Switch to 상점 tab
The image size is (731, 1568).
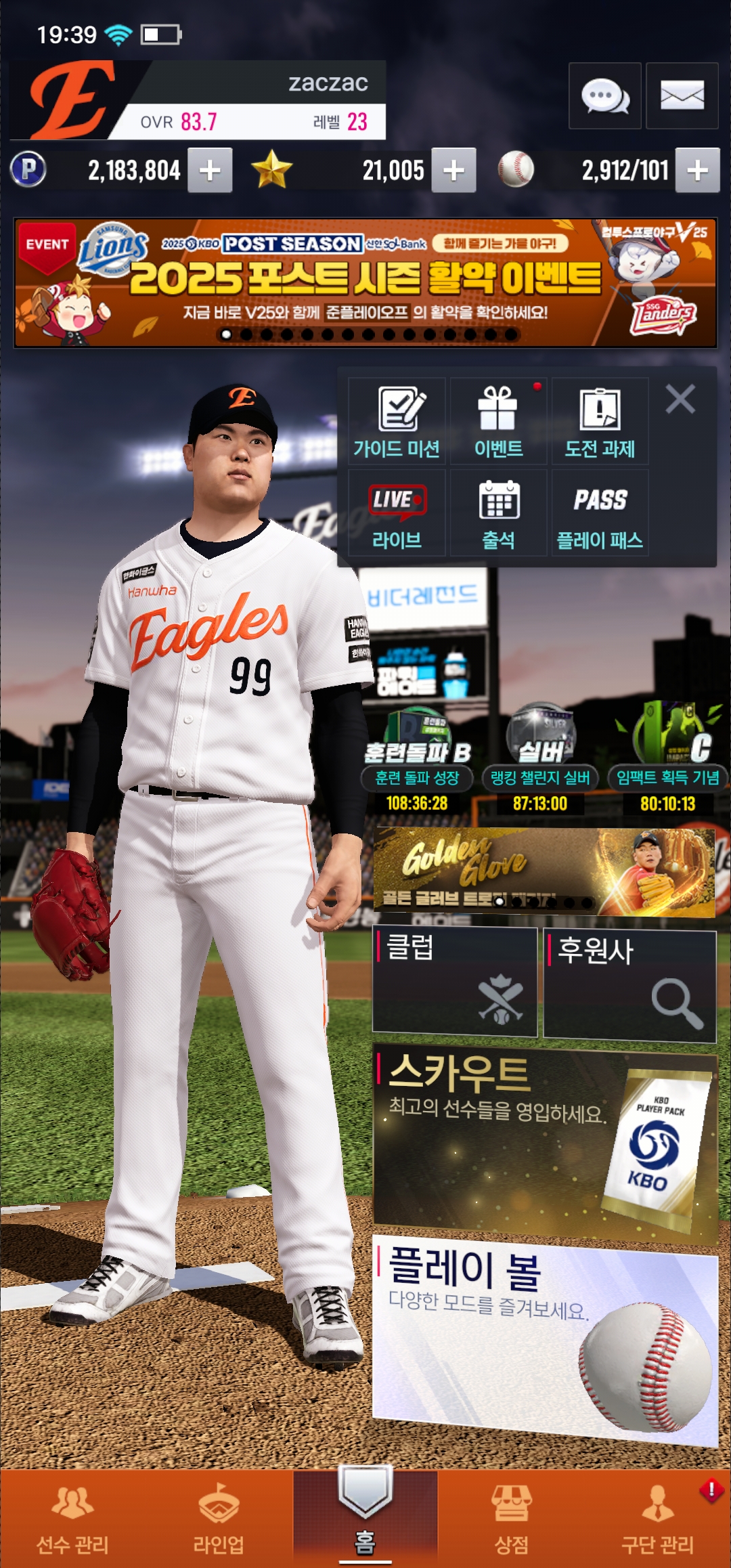[x=512, y=1519]
